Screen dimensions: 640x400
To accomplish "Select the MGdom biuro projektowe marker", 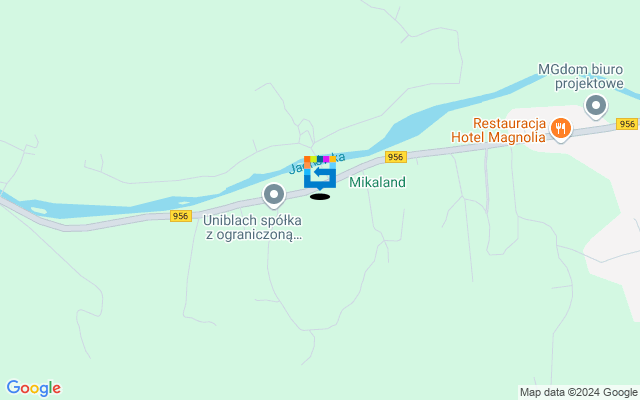I will pos(597,105).
